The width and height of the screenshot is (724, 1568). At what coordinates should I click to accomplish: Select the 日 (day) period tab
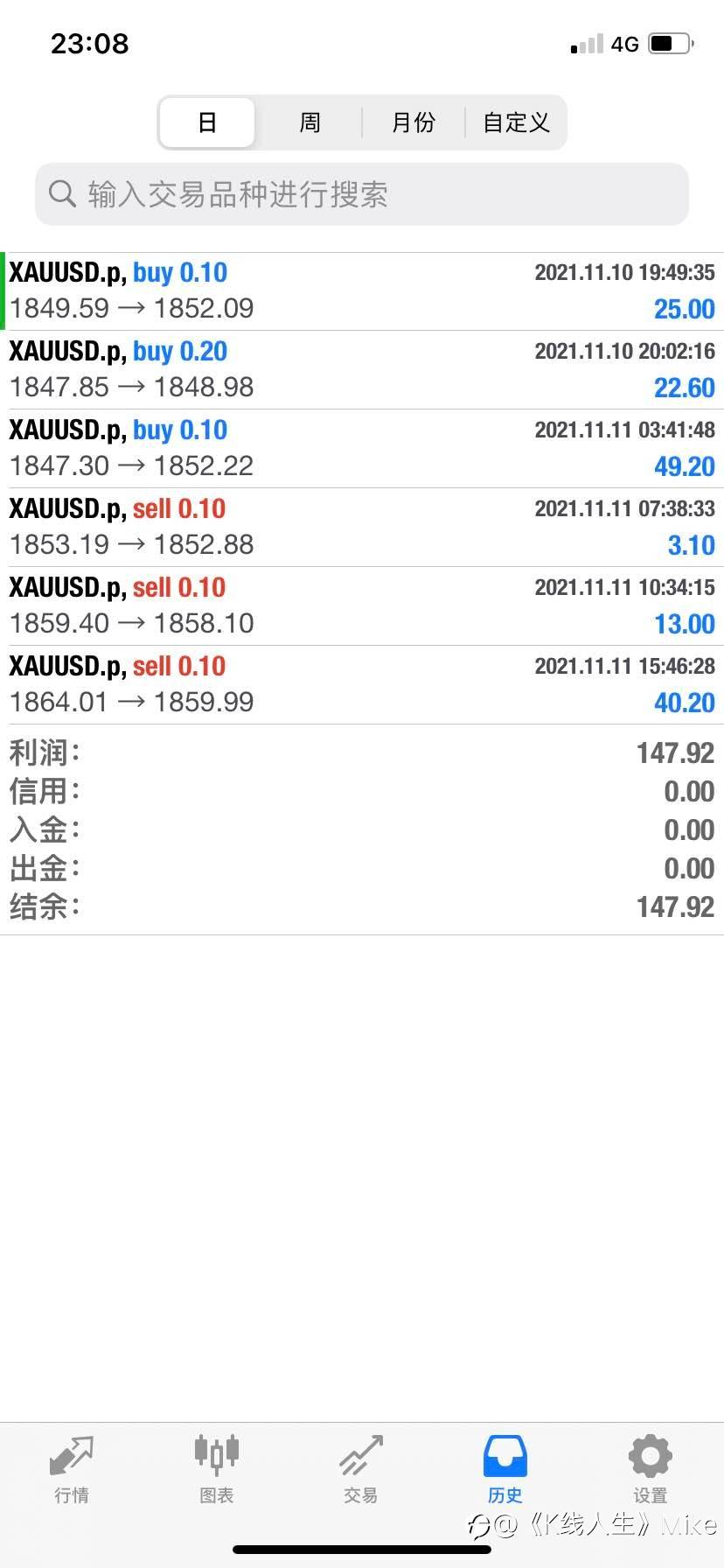pos(207,122)
